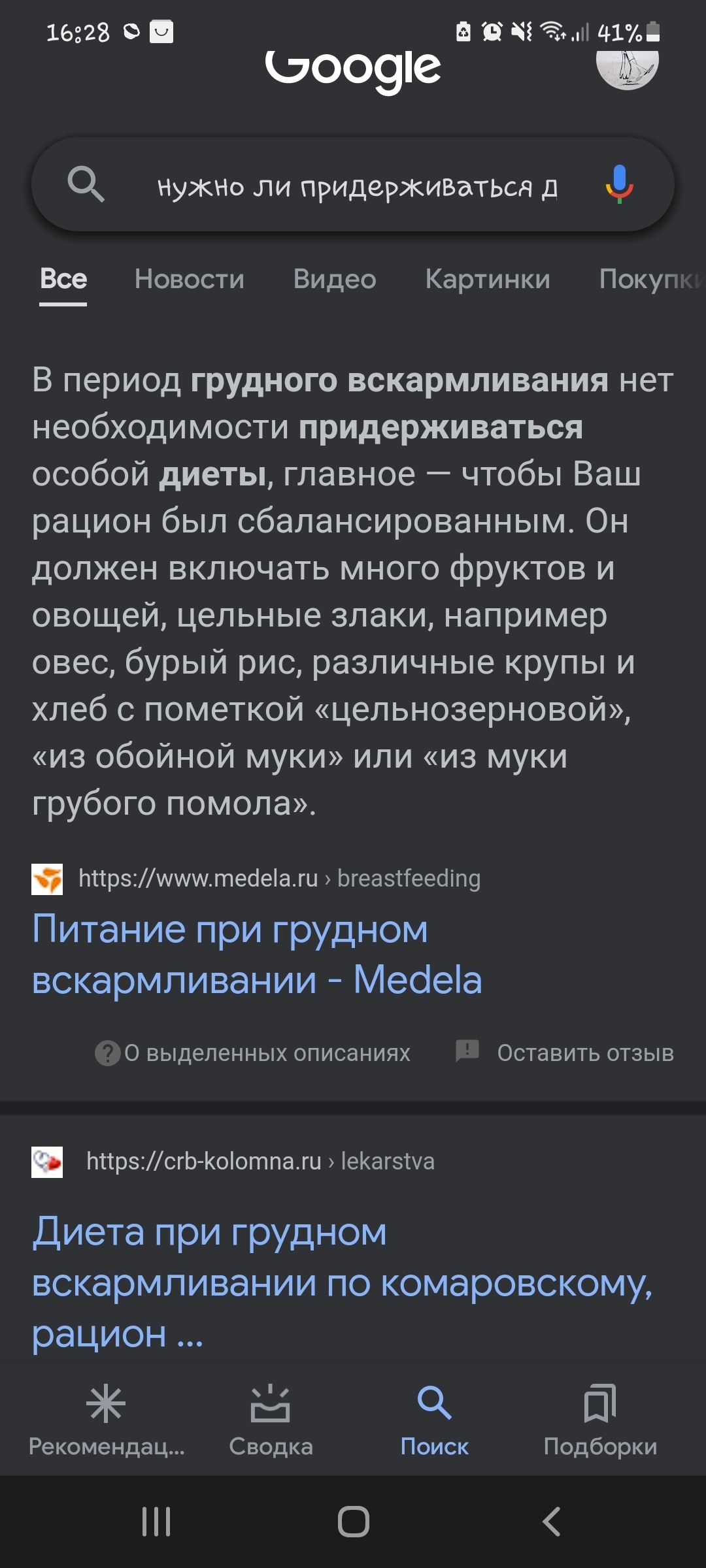Tap the magnifier icon in search box
This screenshot has width=706, height=1568.
click(x=86, y=184)
